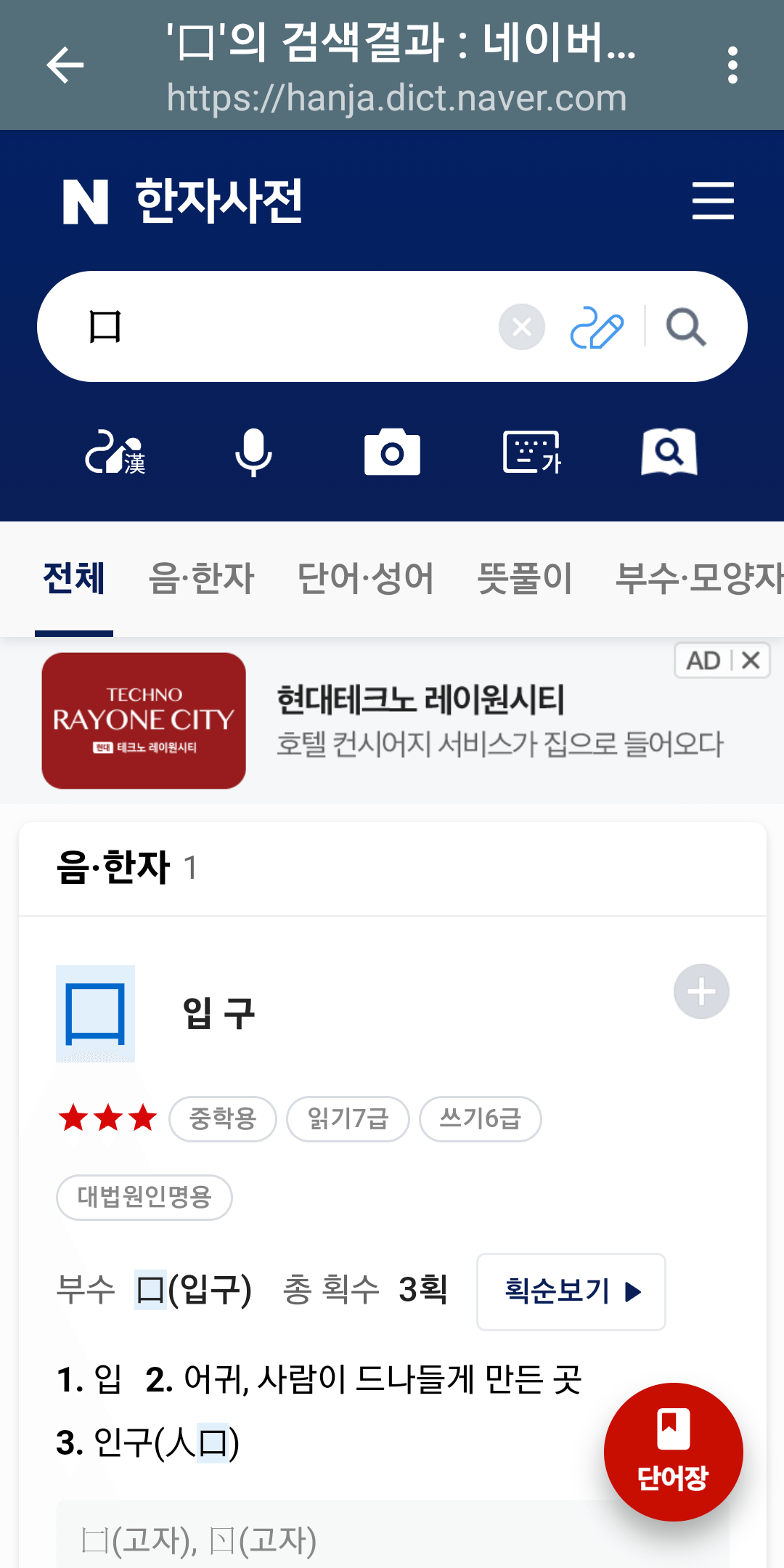Image resolution: width=784 pixels, height=1568 pixels.
Task: Tap the search magnifier button
Action: pyautogui.click(x=686, y=327)
